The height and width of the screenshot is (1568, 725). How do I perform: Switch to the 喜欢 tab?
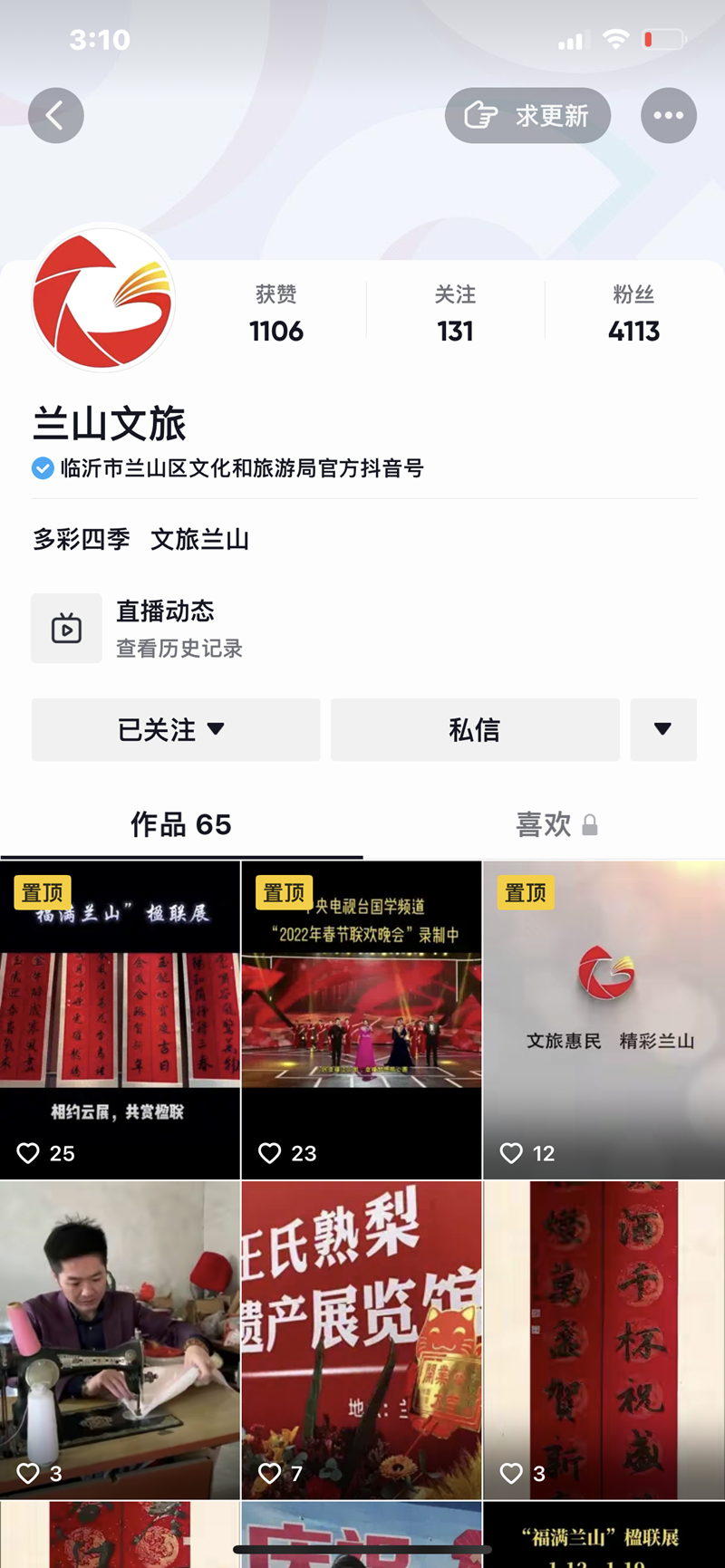tap(555, 824)
